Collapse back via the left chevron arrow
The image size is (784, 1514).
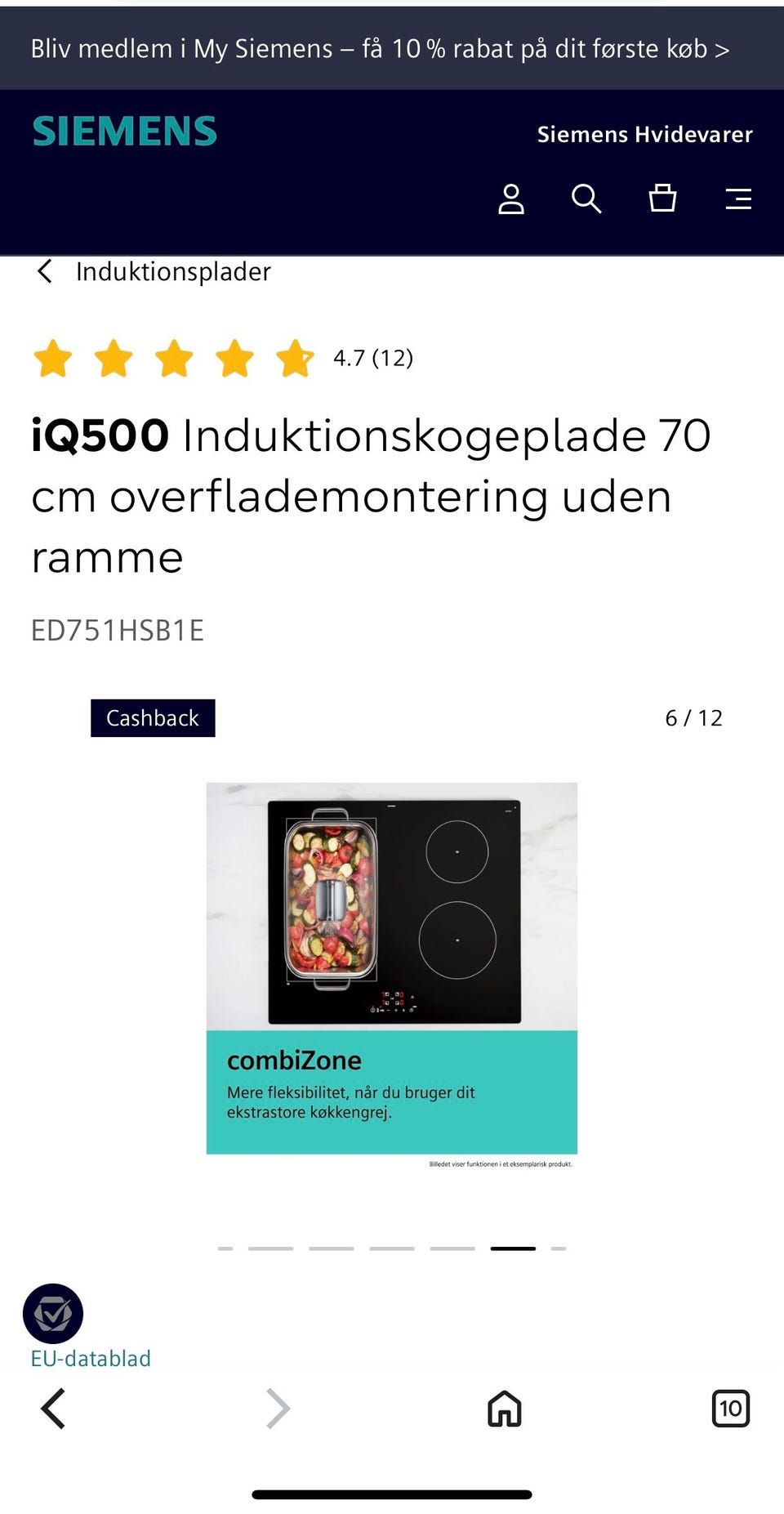pyautogui.click(x=45, y=270)
